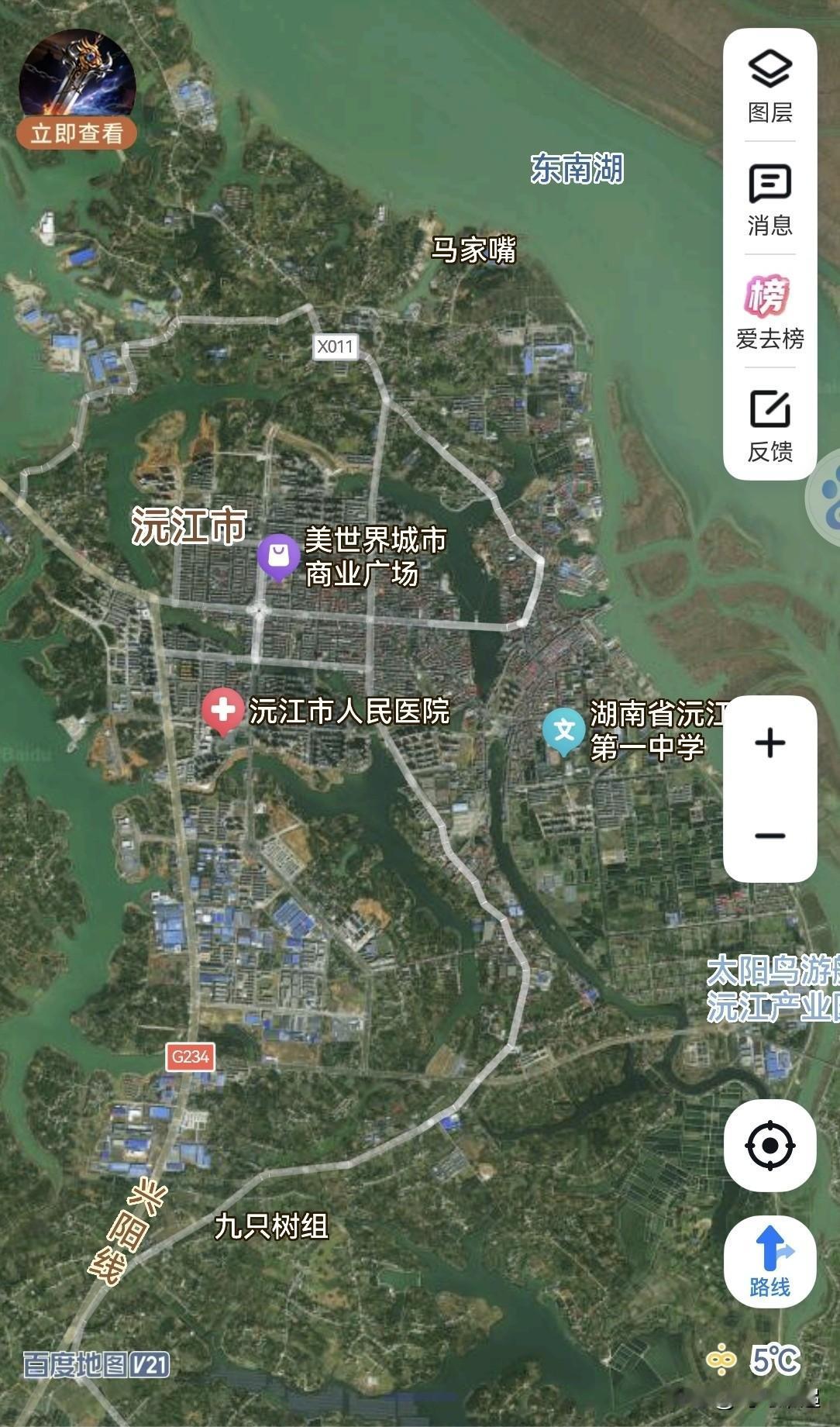The height and width of the screenshot is (1427, 840).
Task: Tap the 立即查看 promo badge
Action: point(77,133)
